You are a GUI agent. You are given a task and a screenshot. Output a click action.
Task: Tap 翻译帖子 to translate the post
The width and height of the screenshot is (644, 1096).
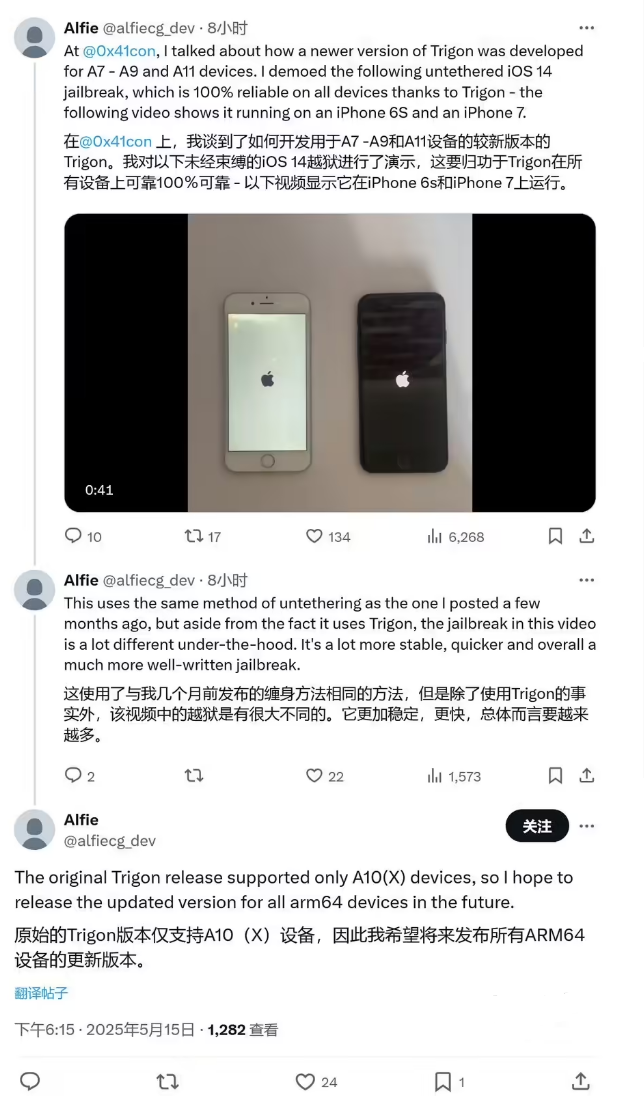(41, 993)
